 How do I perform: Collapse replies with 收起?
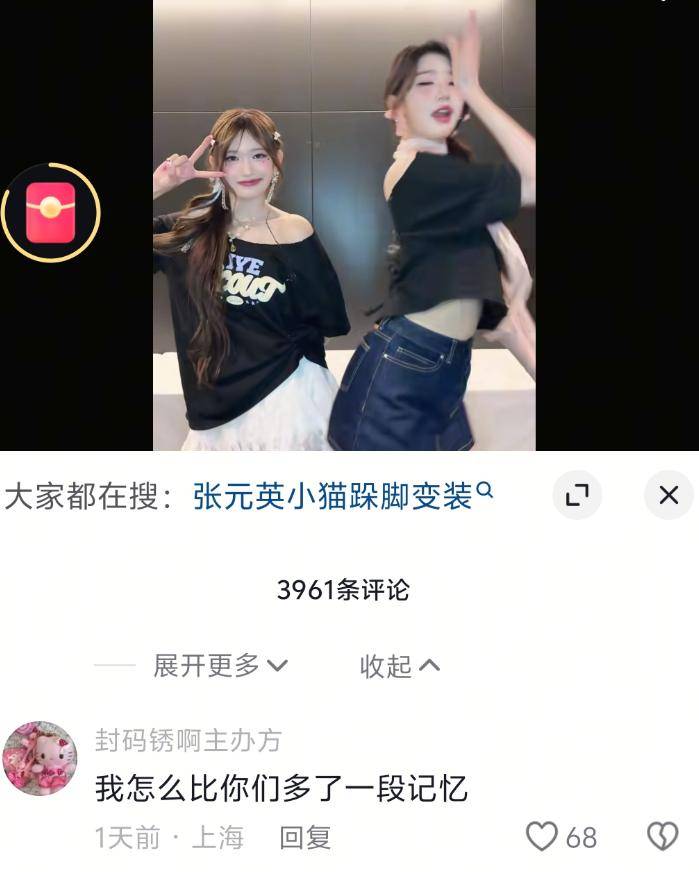[x=399, y=666]
